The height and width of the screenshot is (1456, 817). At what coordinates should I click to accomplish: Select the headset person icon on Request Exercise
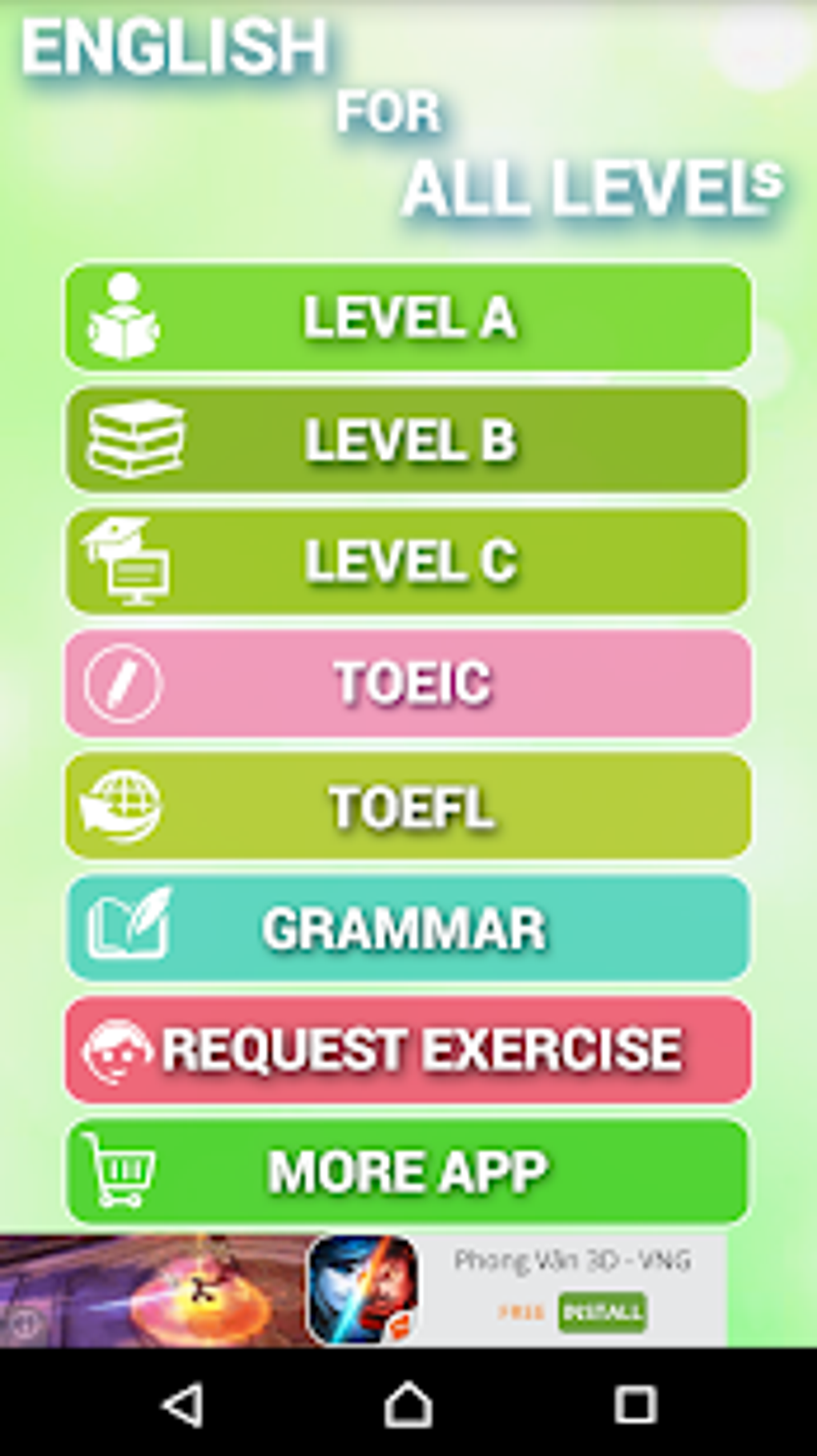[x=120, y=1050]
